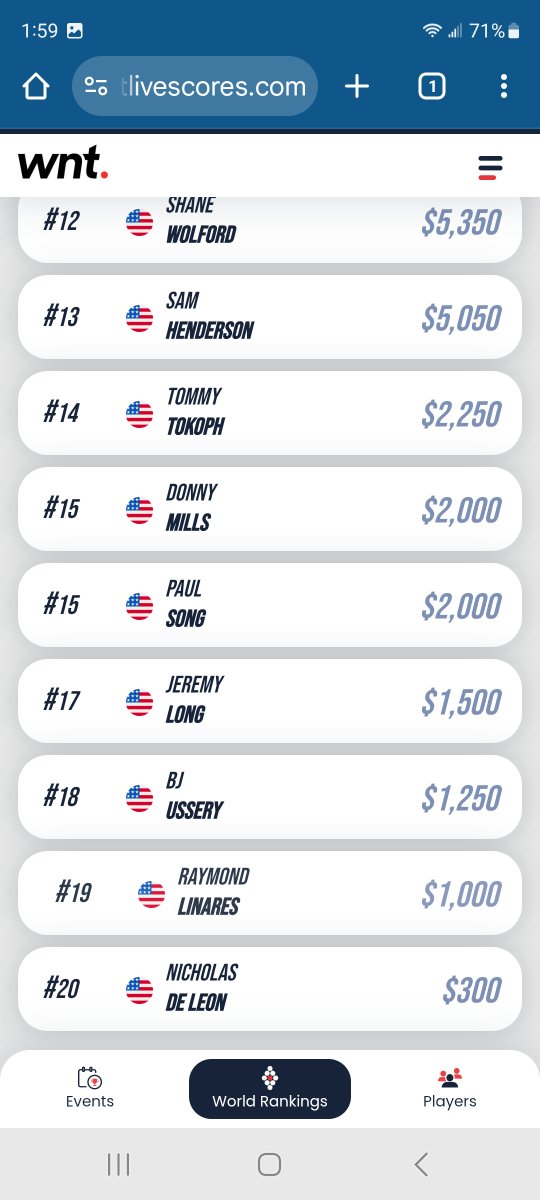
Task: Open the wnt hamburger menu
Action: pos(490,167)
